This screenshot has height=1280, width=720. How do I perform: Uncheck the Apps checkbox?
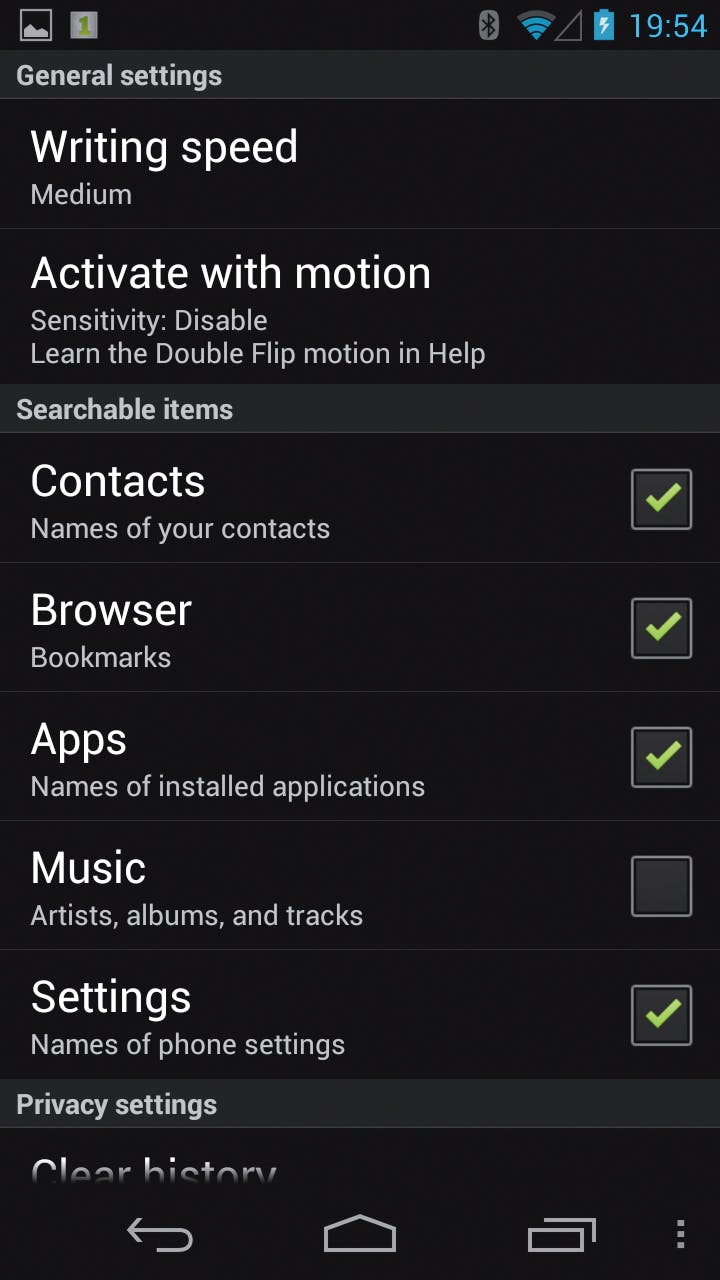tap(661, 756)
